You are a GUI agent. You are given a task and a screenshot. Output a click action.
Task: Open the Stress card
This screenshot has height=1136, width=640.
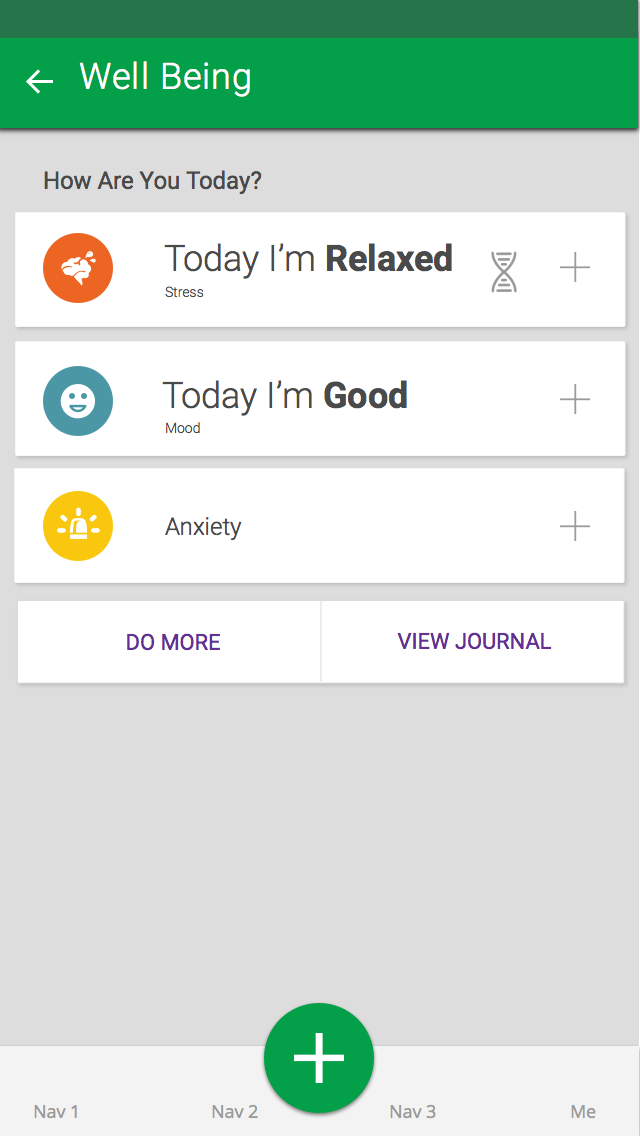(x=300, y=268)
